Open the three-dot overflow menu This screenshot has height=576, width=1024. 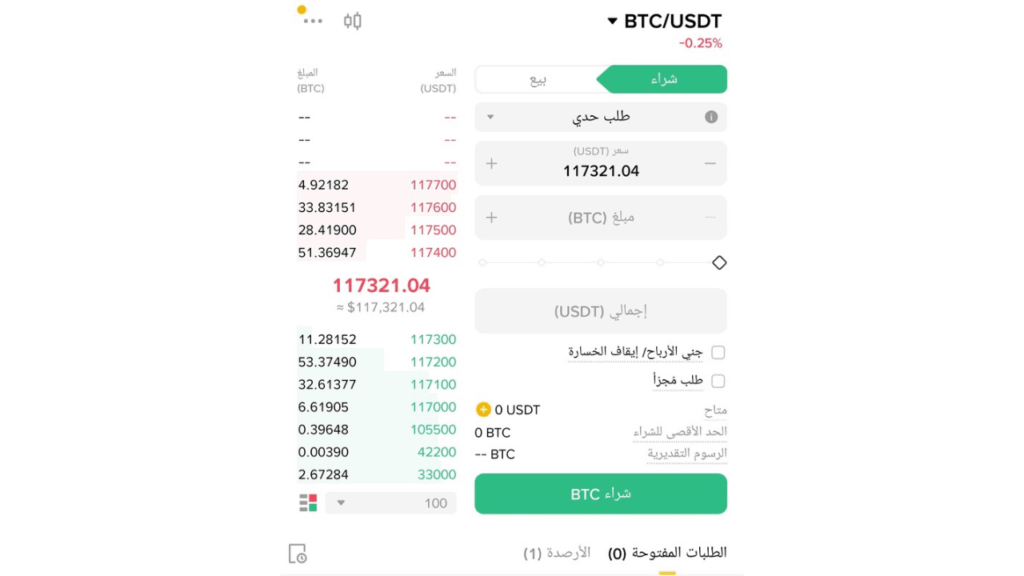click(312, 21)
